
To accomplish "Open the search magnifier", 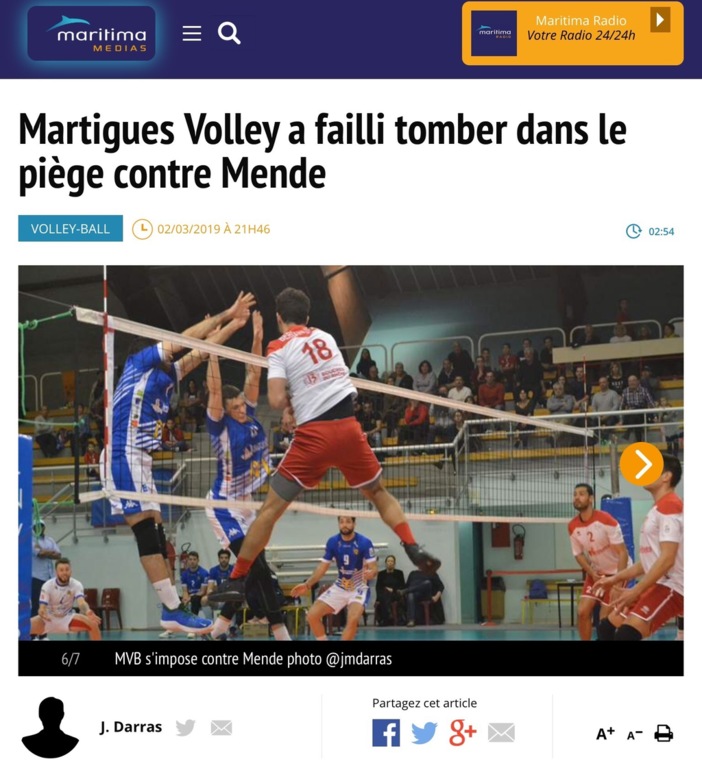I will pos(230,33).
